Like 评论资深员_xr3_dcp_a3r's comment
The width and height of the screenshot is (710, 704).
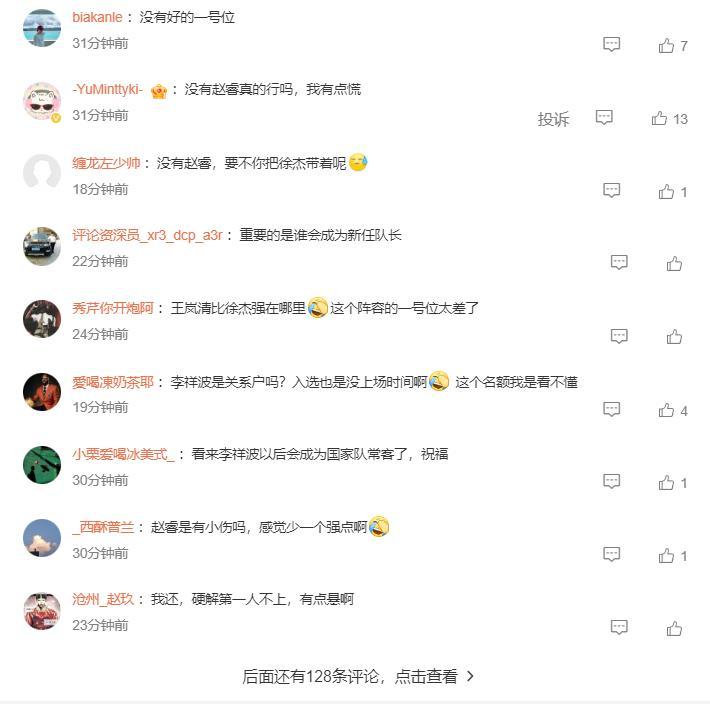(674, 263)
